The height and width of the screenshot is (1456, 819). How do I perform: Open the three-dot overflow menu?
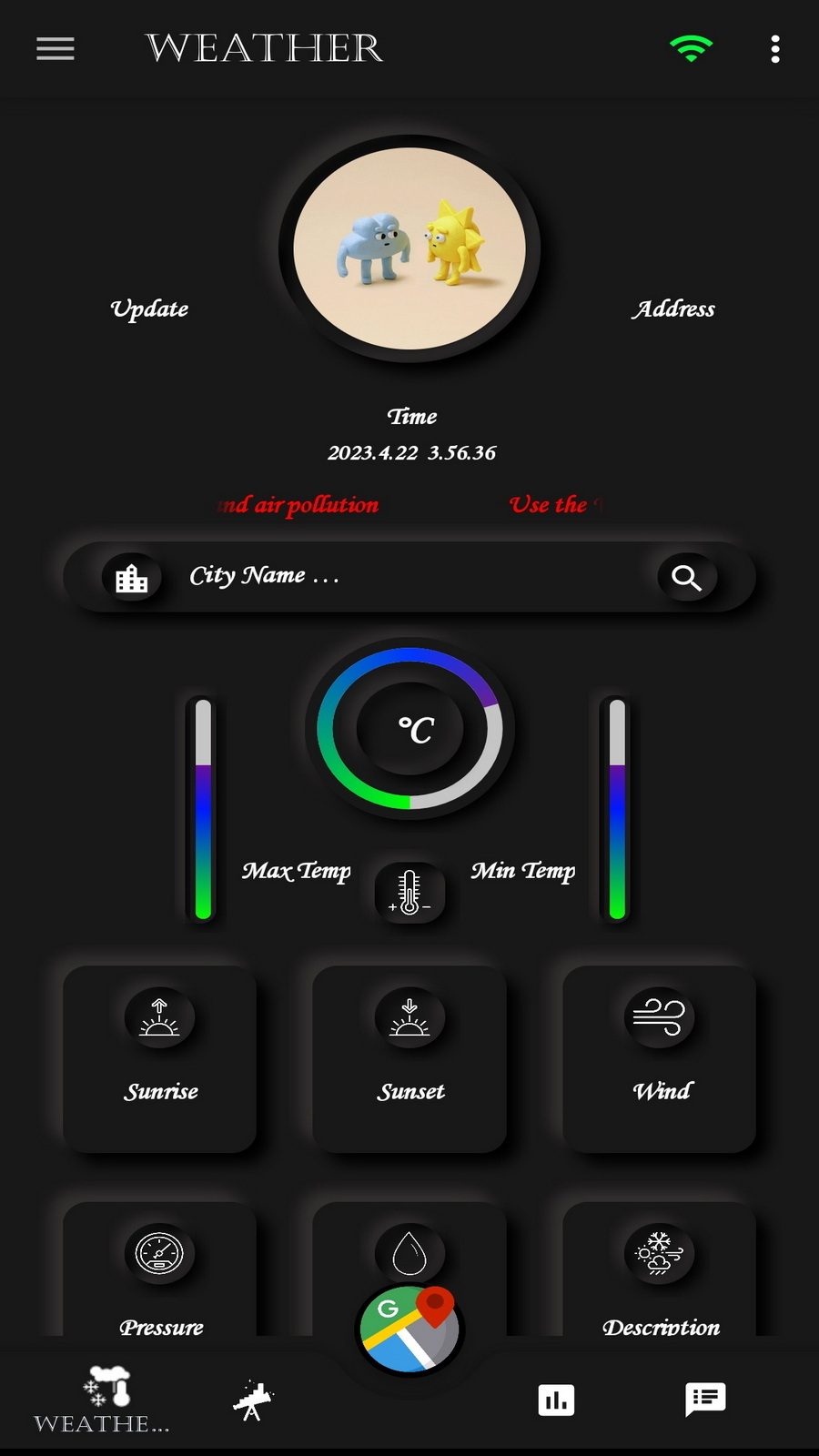pos(774,49)
